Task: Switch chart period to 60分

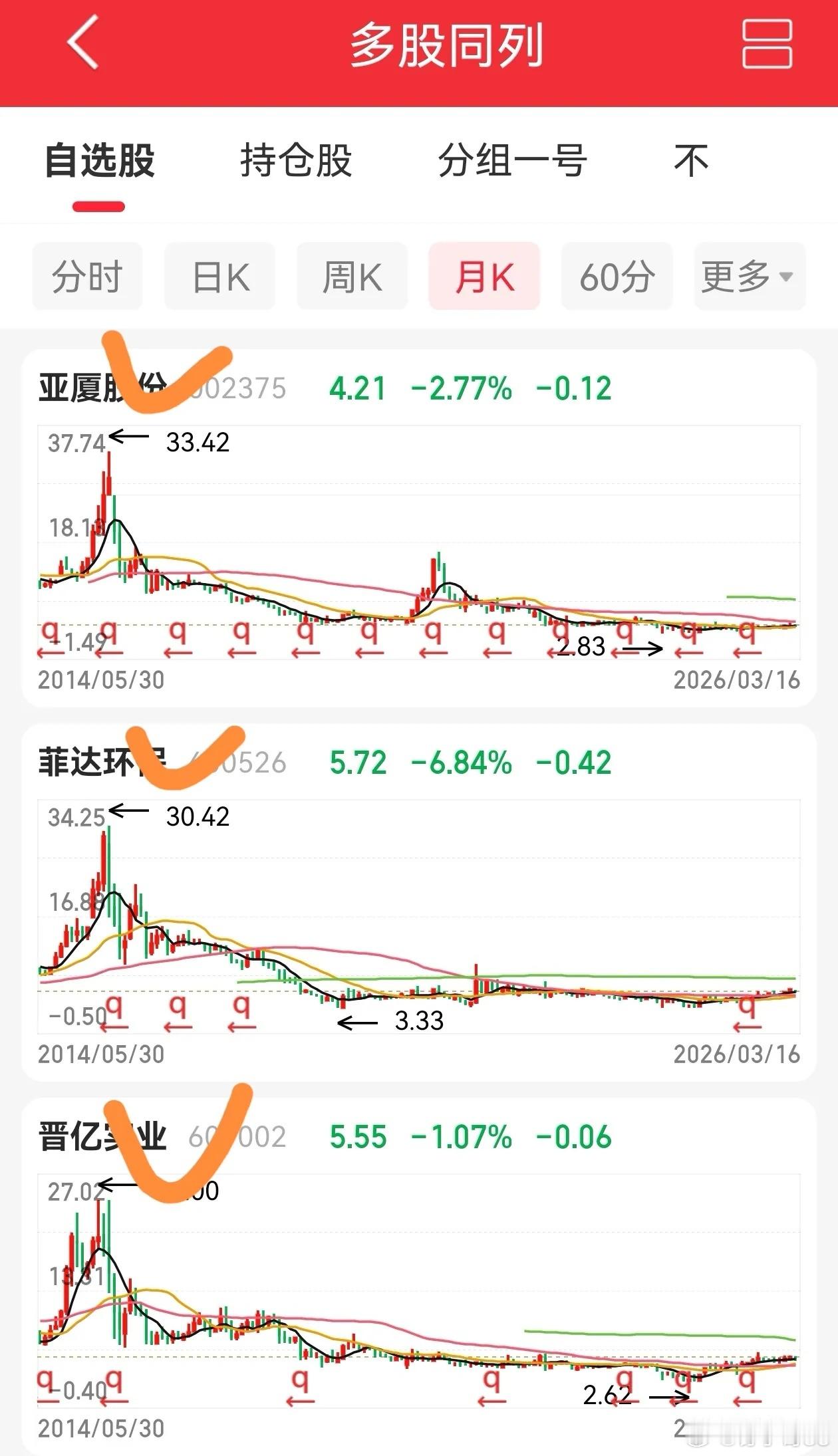Action: tap(616, 277)
